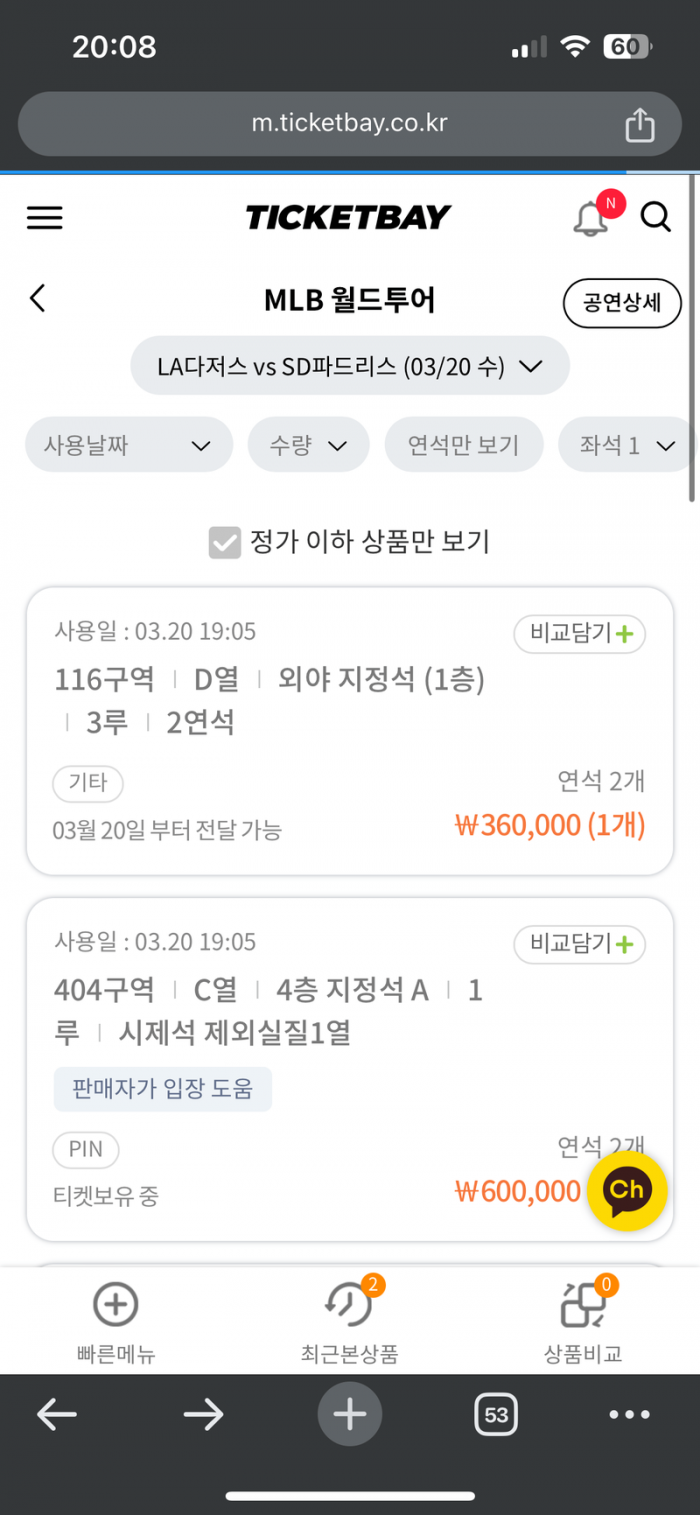The width and height of the screenshot is (700, 1515).
Task: Open the 사용날짜 filter dropdown
Action: (128, 445)
